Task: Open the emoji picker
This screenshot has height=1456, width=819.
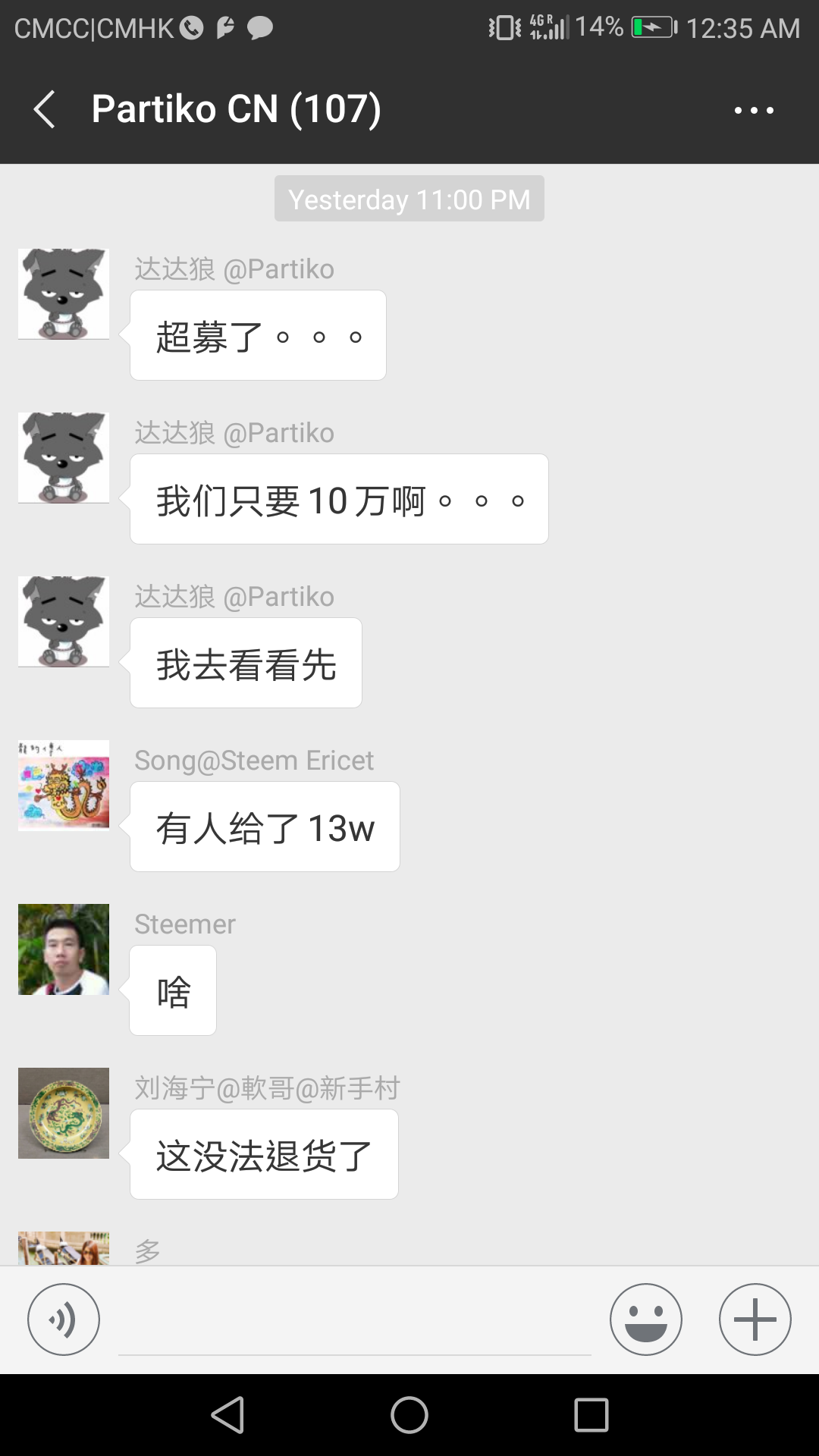Action: 646,1319
